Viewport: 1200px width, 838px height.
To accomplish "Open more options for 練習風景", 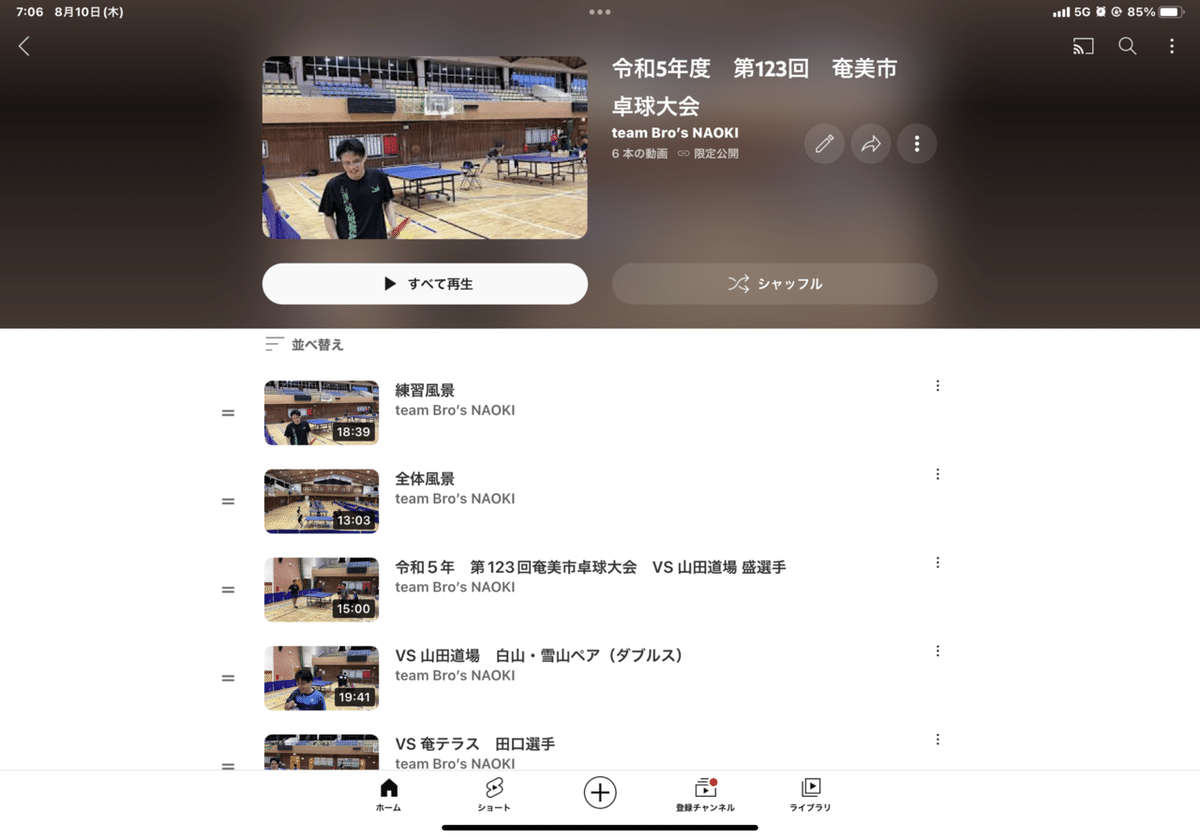I will [937, 386].
